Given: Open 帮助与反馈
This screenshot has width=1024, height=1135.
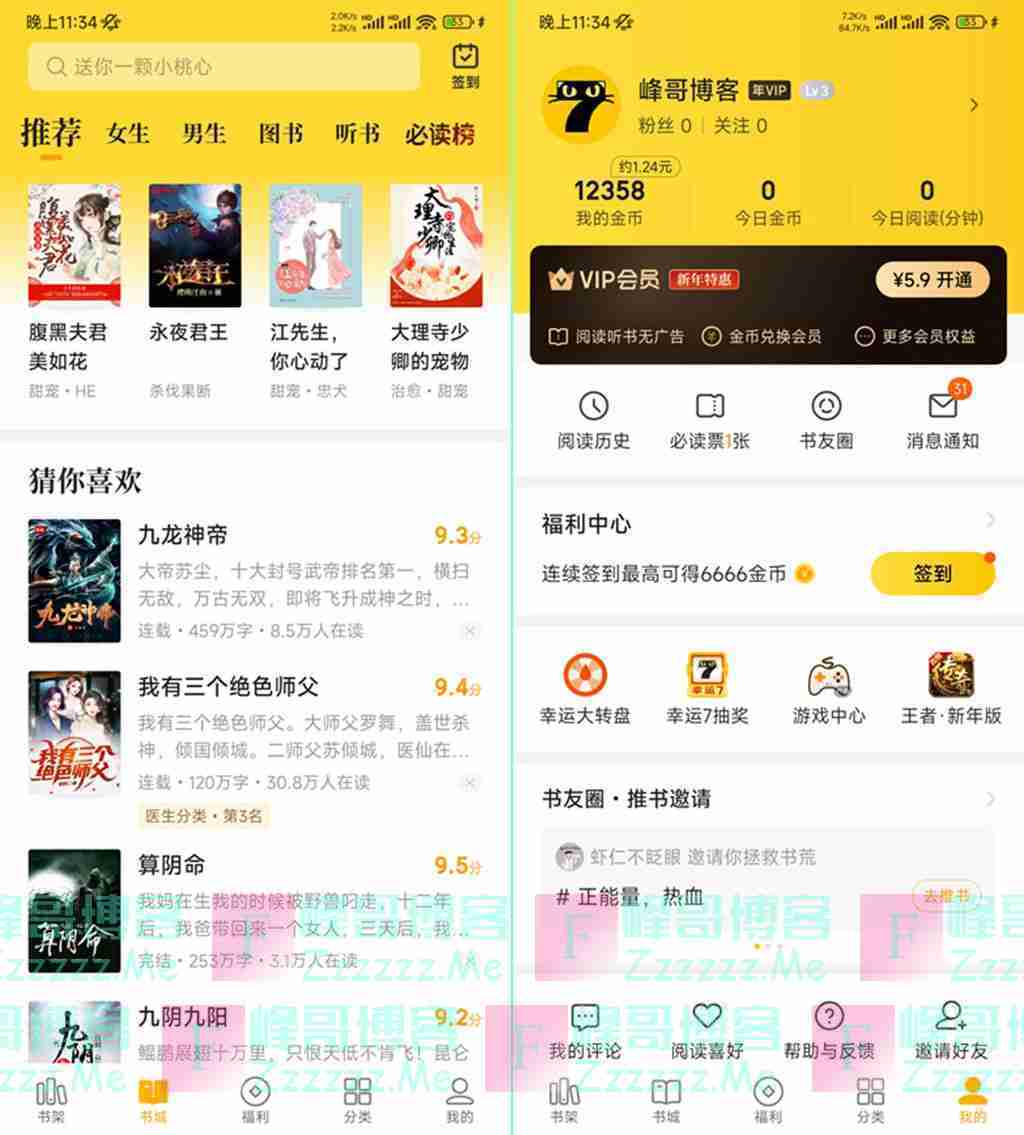Looking at the screenshot, I should click(829, 1032).
